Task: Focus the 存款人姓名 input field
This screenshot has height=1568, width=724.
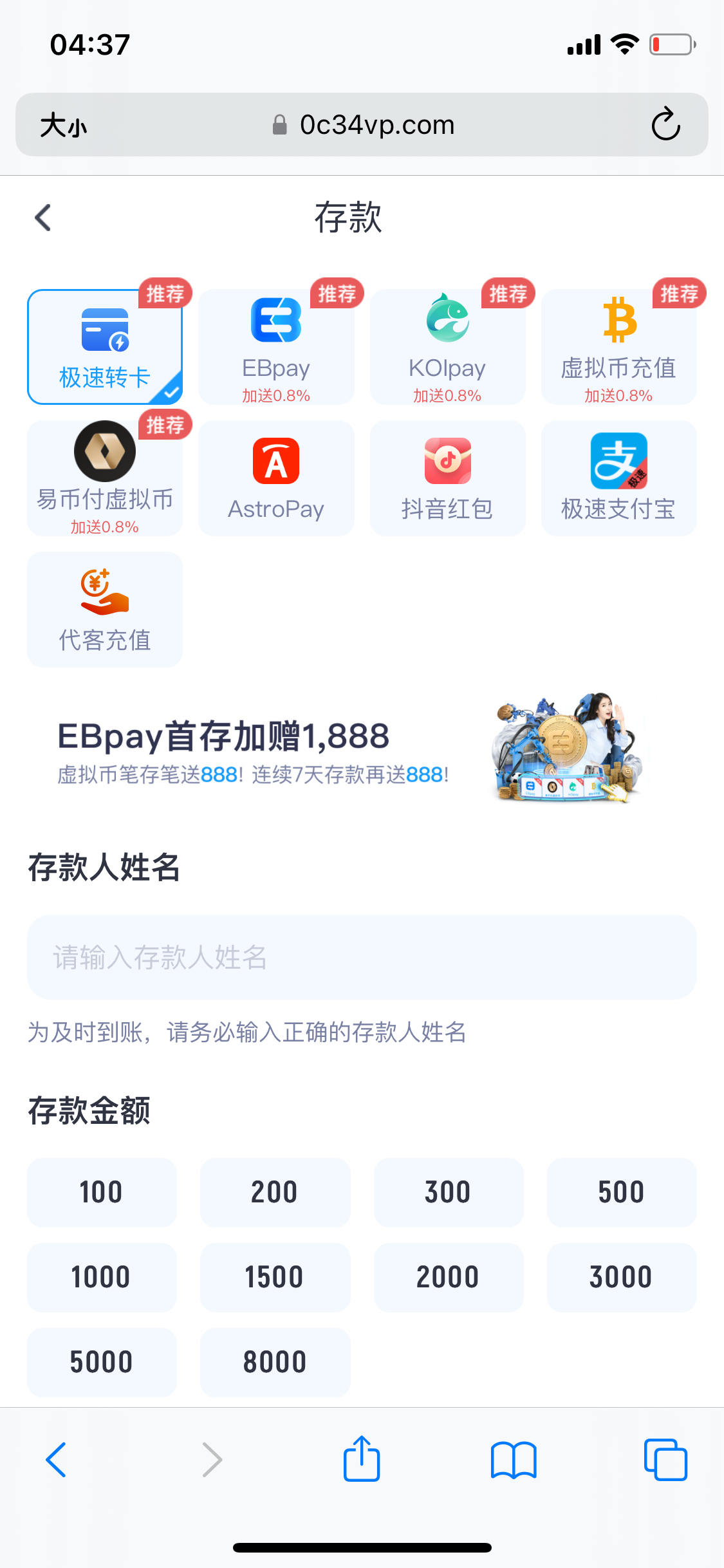Action: tap(362, 957)
